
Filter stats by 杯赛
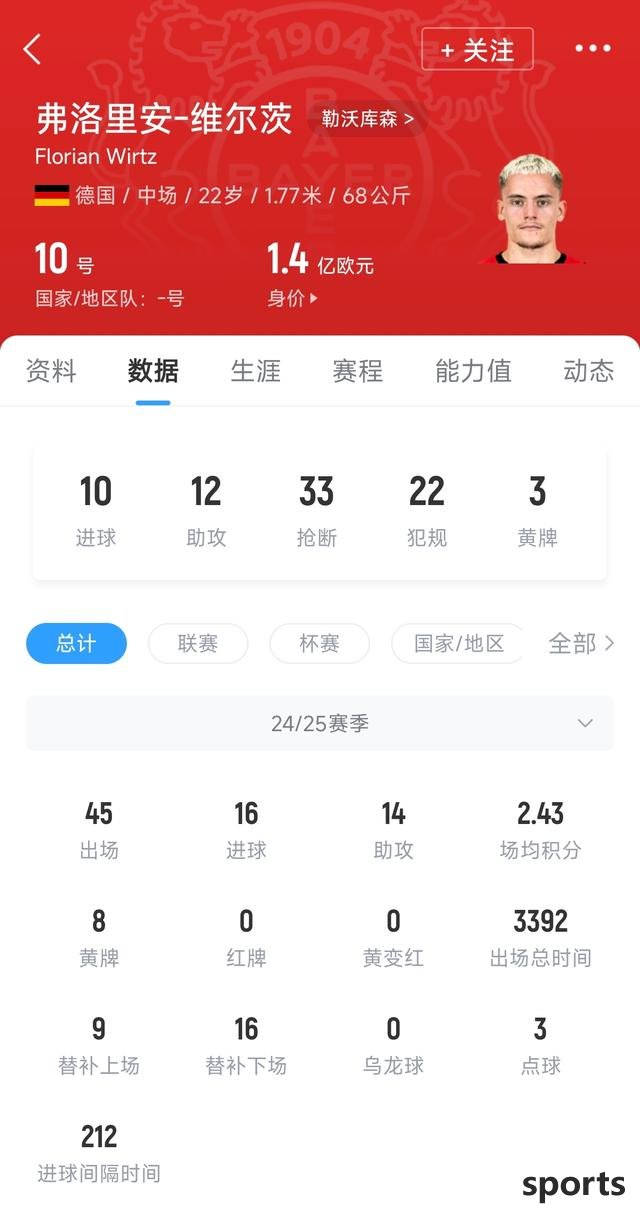[319, 644]
